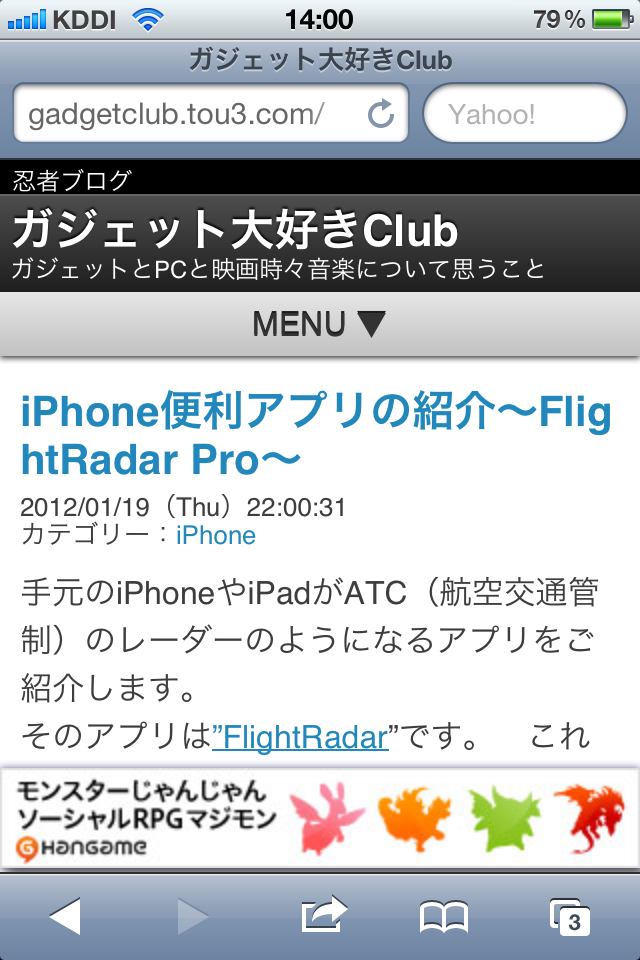
Task: Expand the MENU dropdown
Action: click(x=320, y=324)
